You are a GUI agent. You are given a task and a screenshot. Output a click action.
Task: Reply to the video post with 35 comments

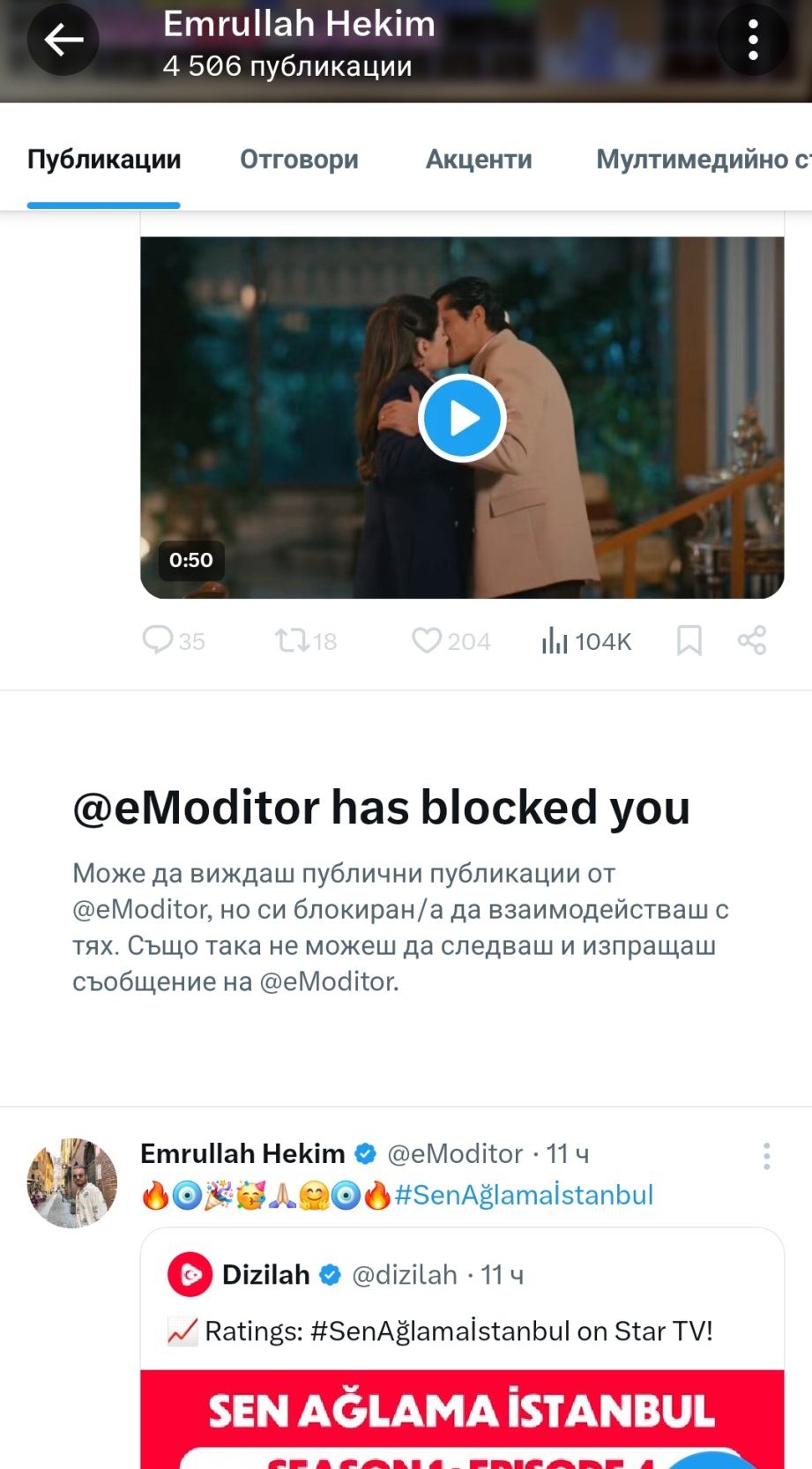158,640
